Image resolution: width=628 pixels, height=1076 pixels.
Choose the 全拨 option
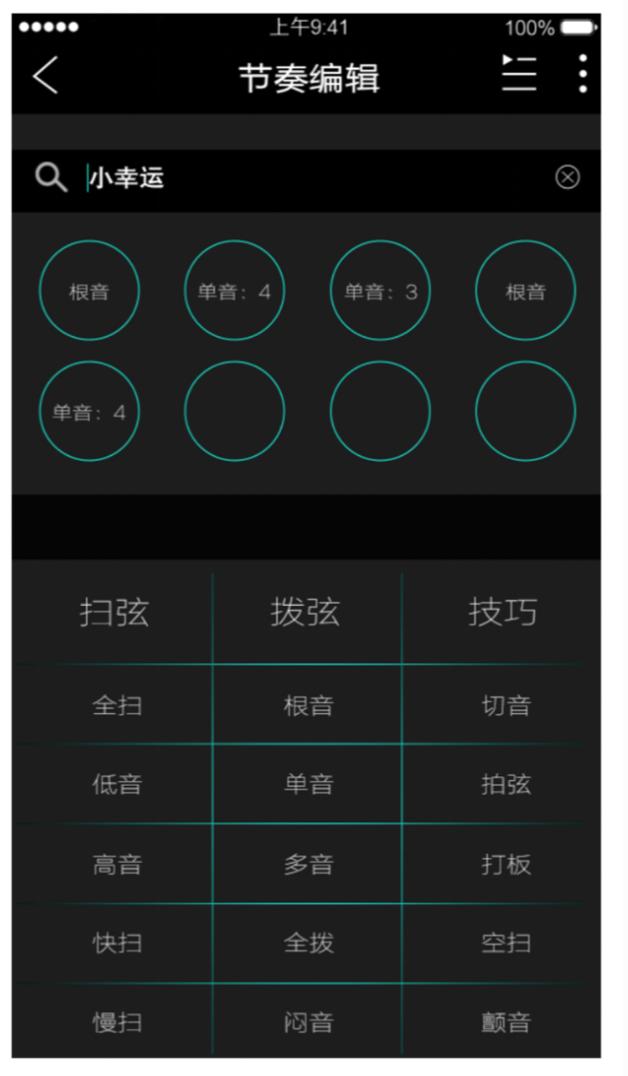pos(308,943)
